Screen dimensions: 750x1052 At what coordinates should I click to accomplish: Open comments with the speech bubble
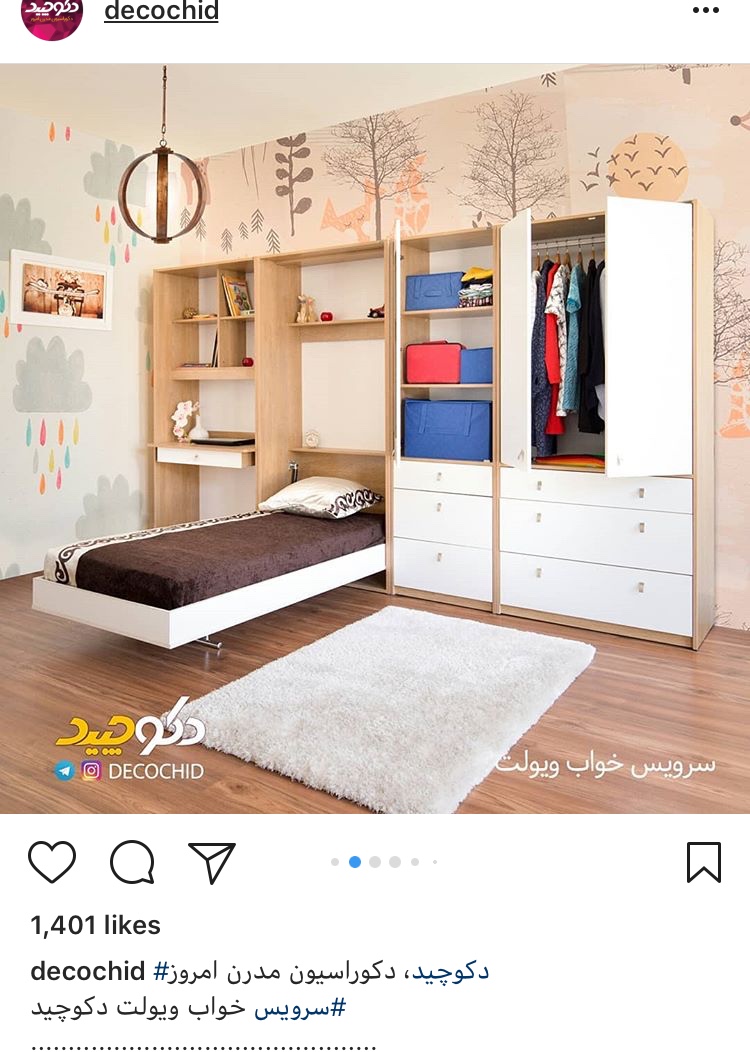(x=132, y=861)
